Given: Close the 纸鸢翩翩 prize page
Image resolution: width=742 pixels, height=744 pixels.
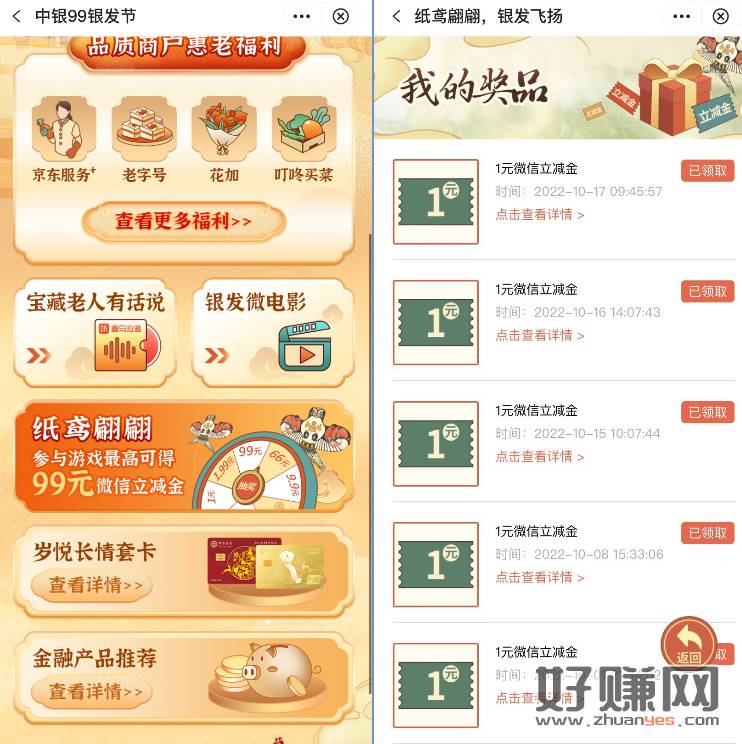Looking at the screenshot, I should pyautogui.click(x=720, y=16).
